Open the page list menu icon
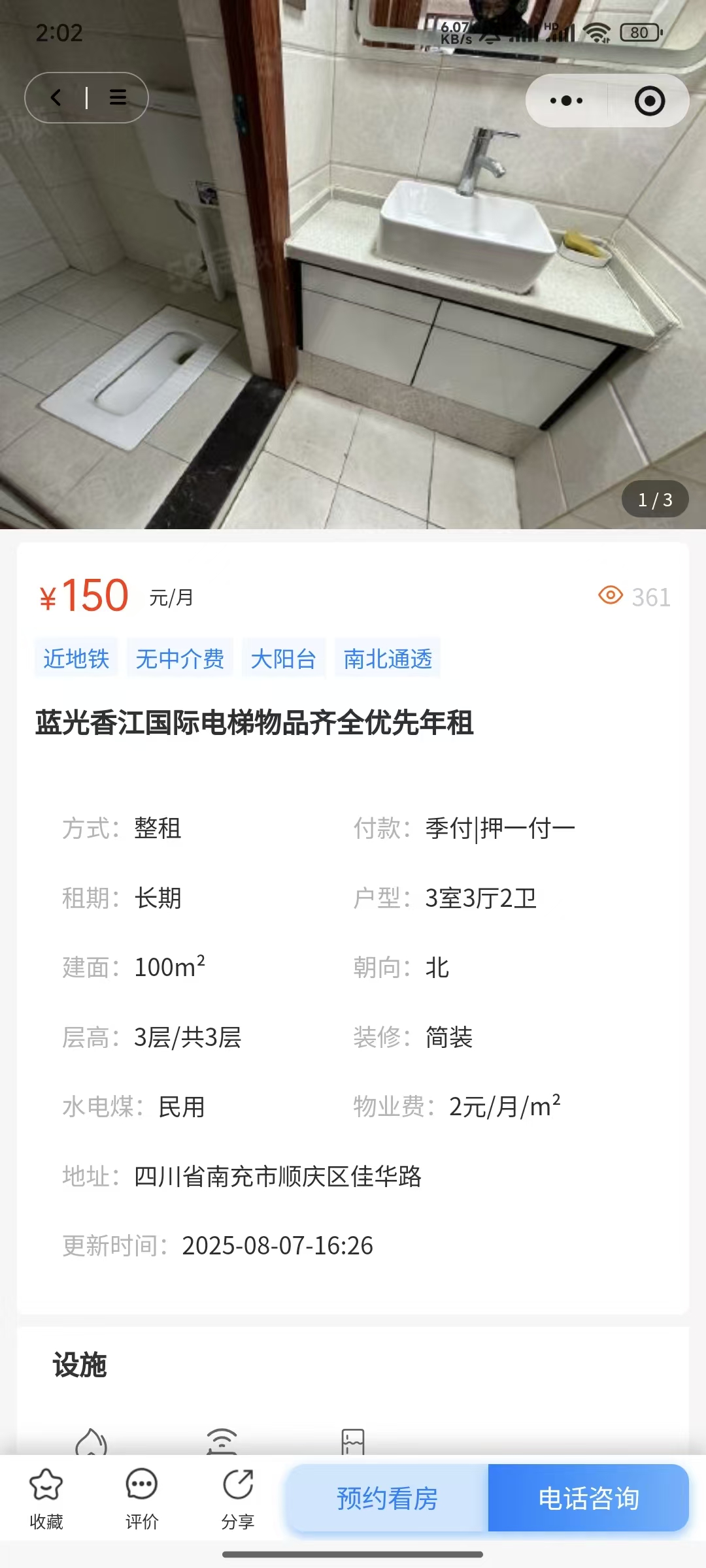Screen dimensions: 706x1568 tap(118, 98)
